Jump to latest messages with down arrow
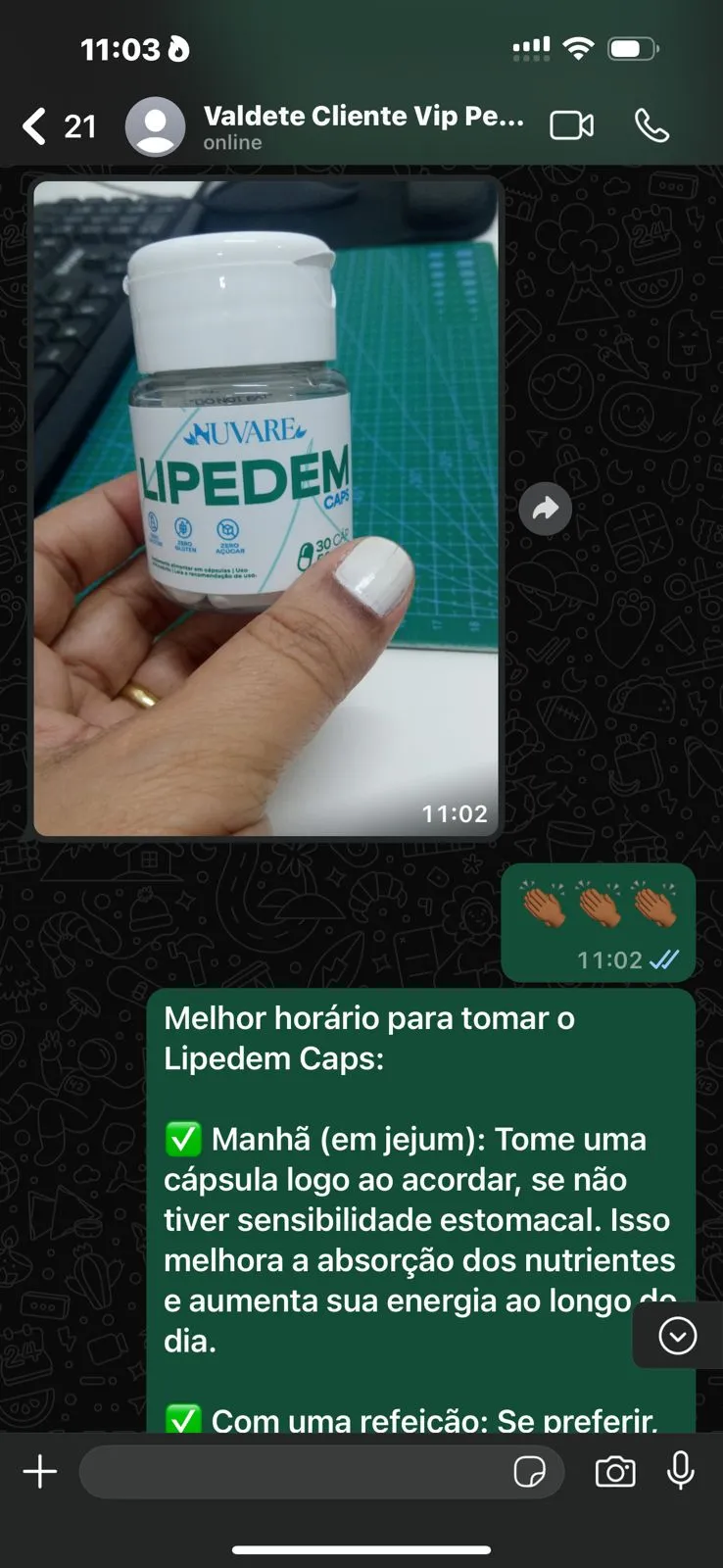Screen dimensions: 723x1568 click(677, 1336)
